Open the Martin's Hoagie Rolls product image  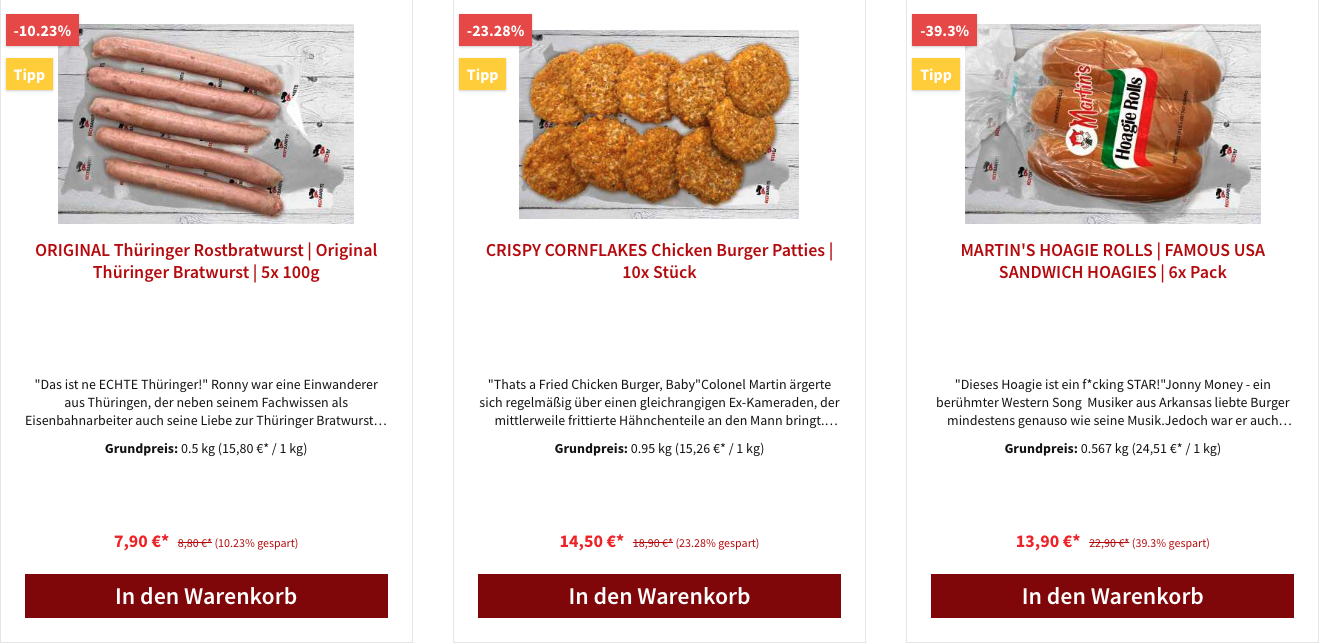pyautogui.click(x=1112, y=124)
